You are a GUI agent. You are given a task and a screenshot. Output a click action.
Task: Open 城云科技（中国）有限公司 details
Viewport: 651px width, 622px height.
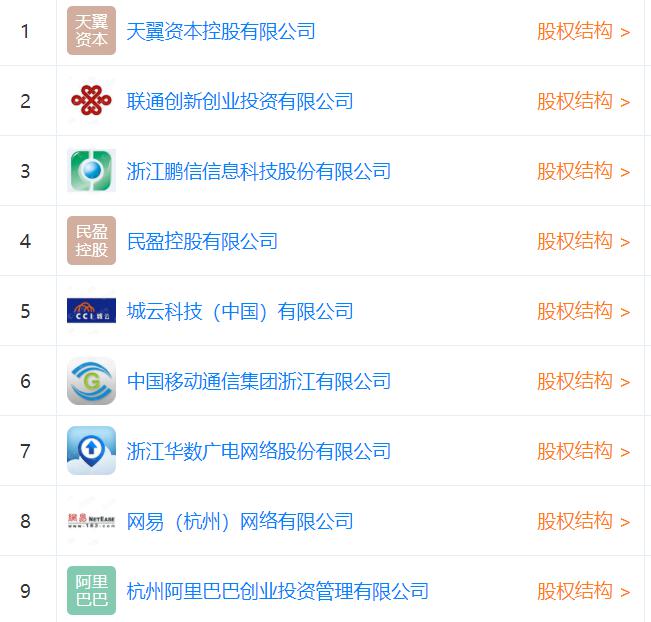(x=240, y=311)
